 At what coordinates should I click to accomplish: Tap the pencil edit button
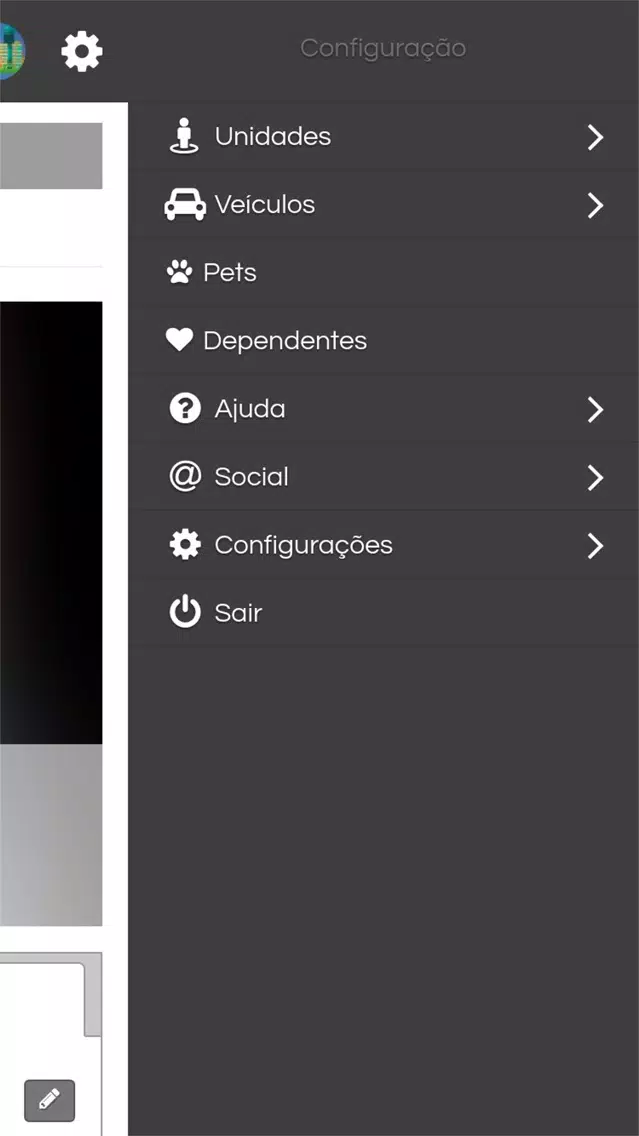pyautogui.click(x=49, y=1100)
